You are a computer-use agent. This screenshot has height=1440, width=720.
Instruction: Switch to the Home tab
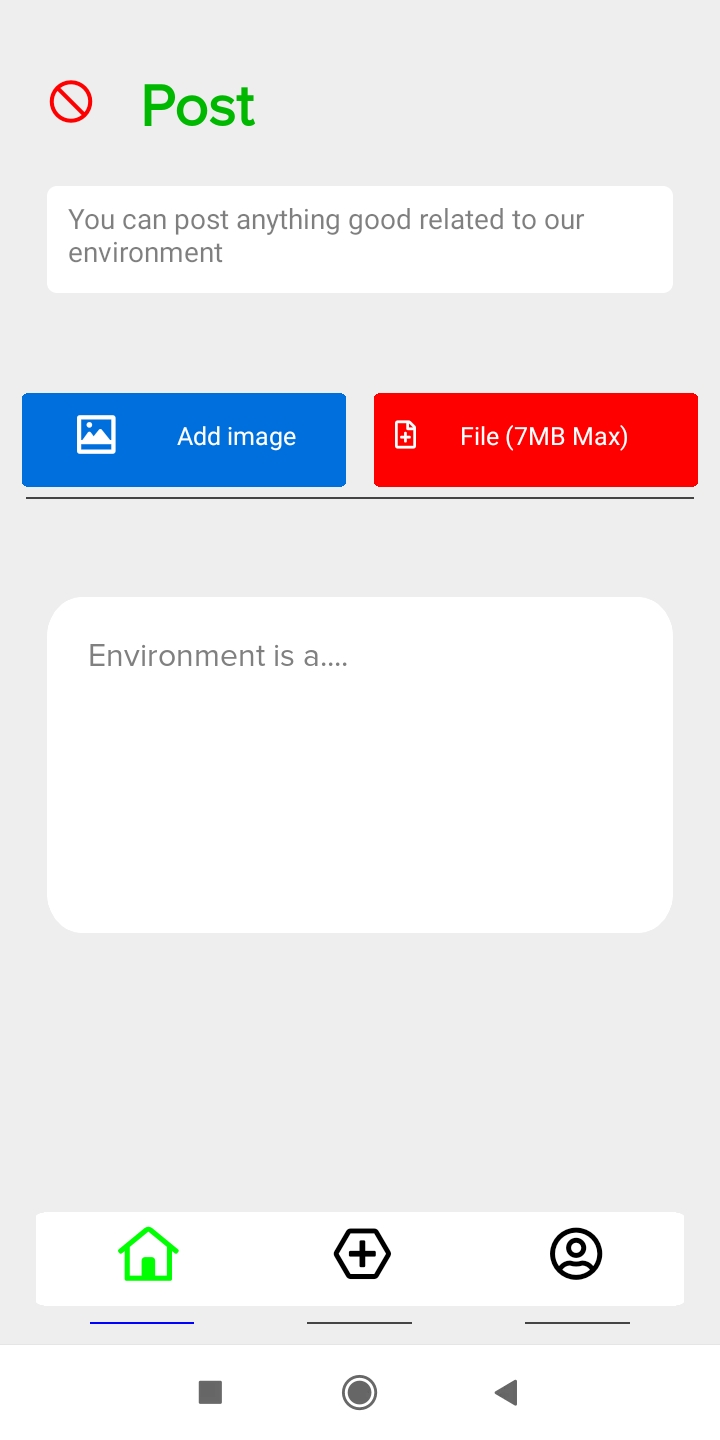pyautogui.click(x=147, y=1254)
